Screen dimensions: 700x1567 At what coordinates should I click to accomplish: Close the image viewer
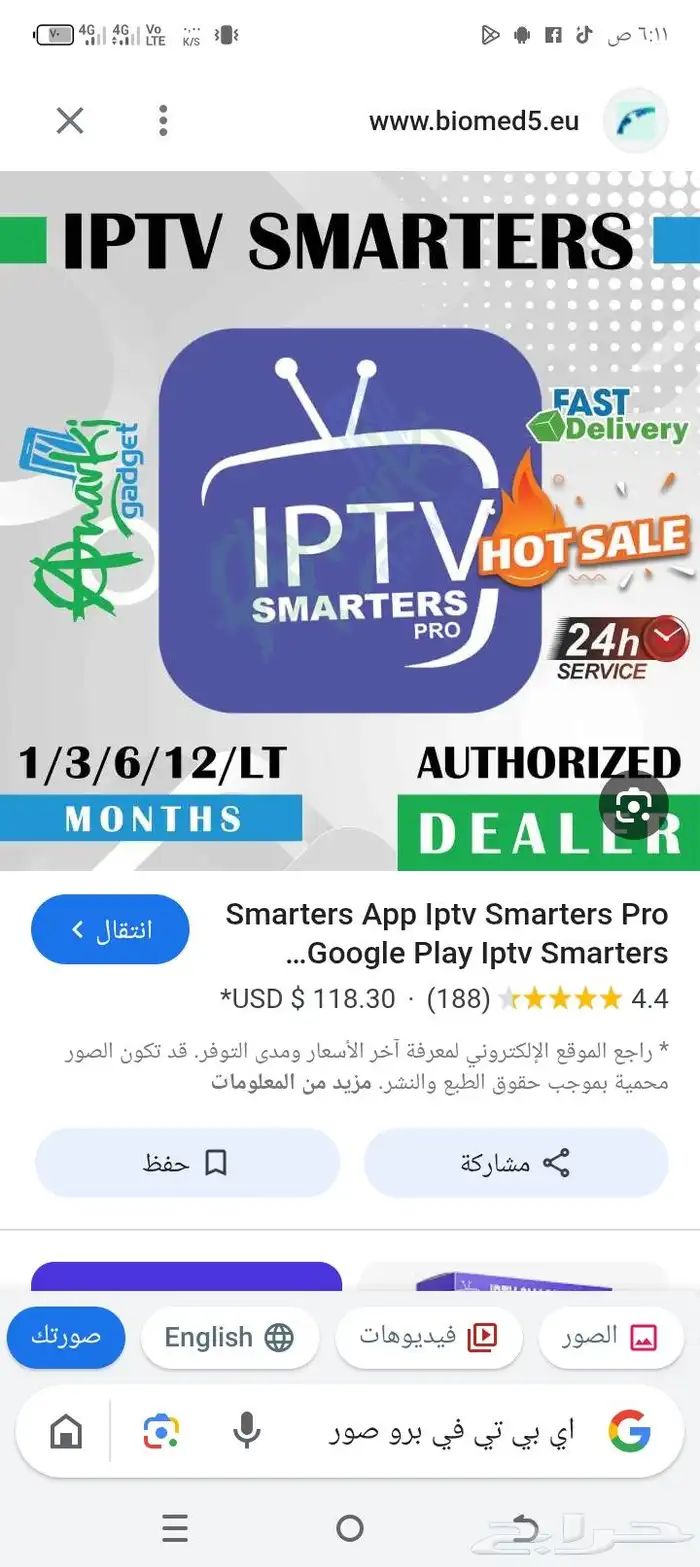pos(69,122)
